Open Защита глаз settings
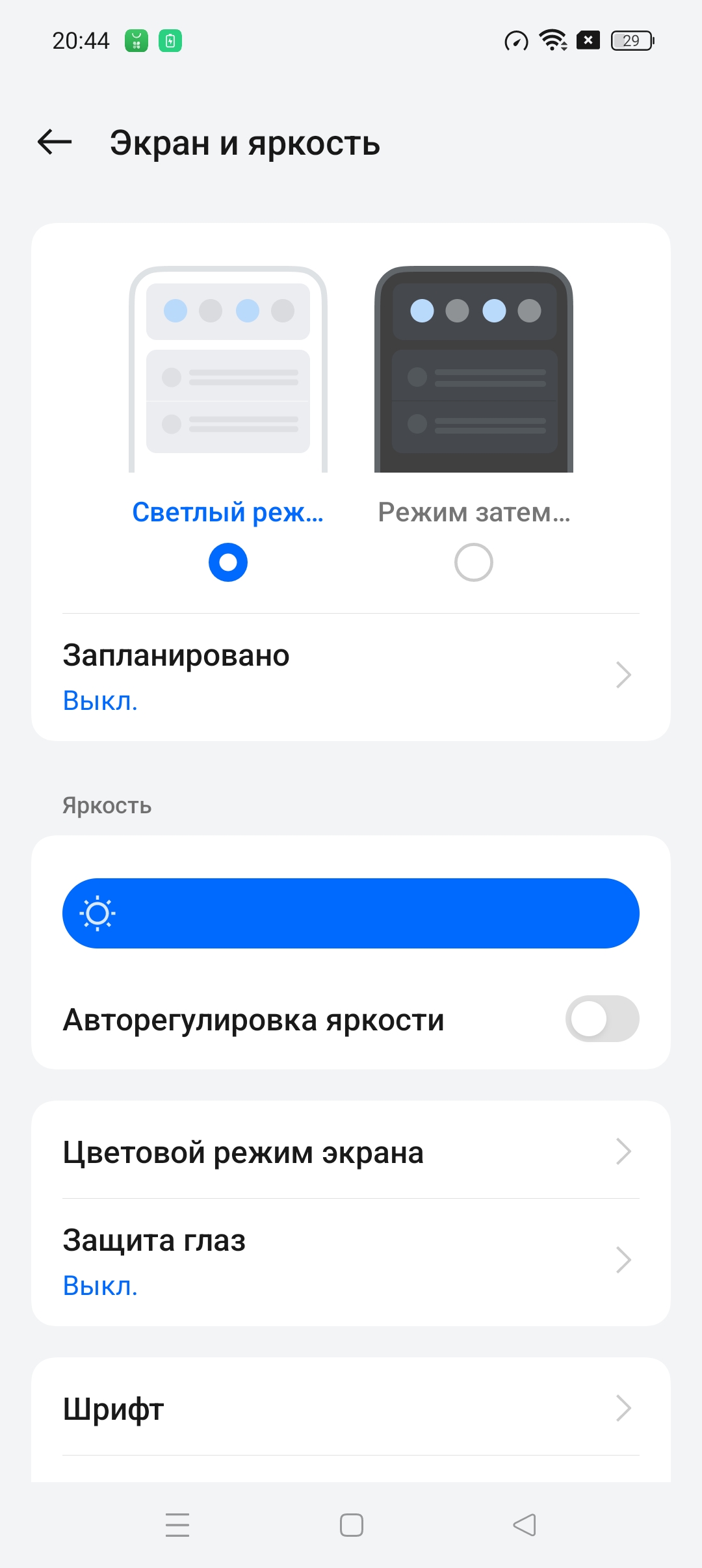 coord(351,1261)
